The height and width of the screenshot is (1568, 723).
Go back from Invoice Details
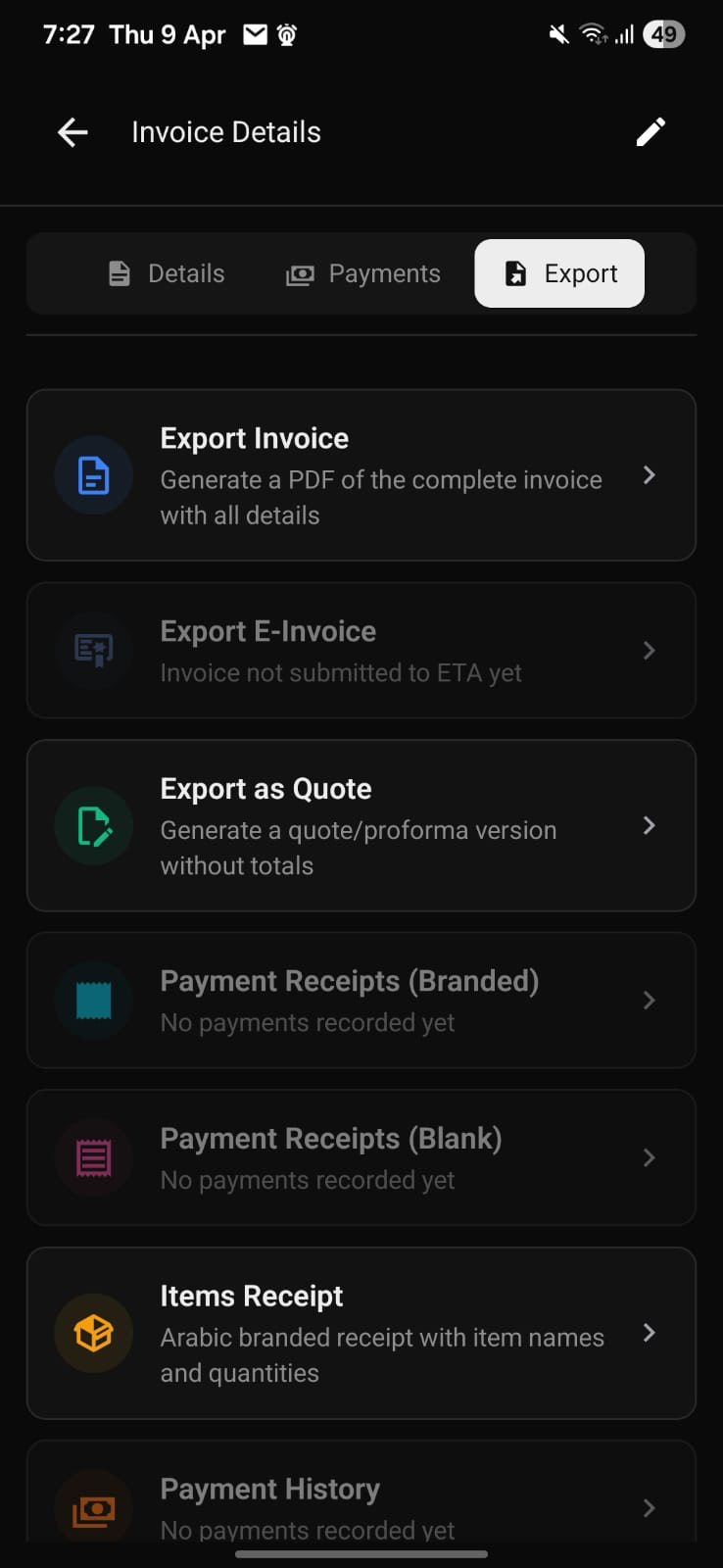pos(72,132)
